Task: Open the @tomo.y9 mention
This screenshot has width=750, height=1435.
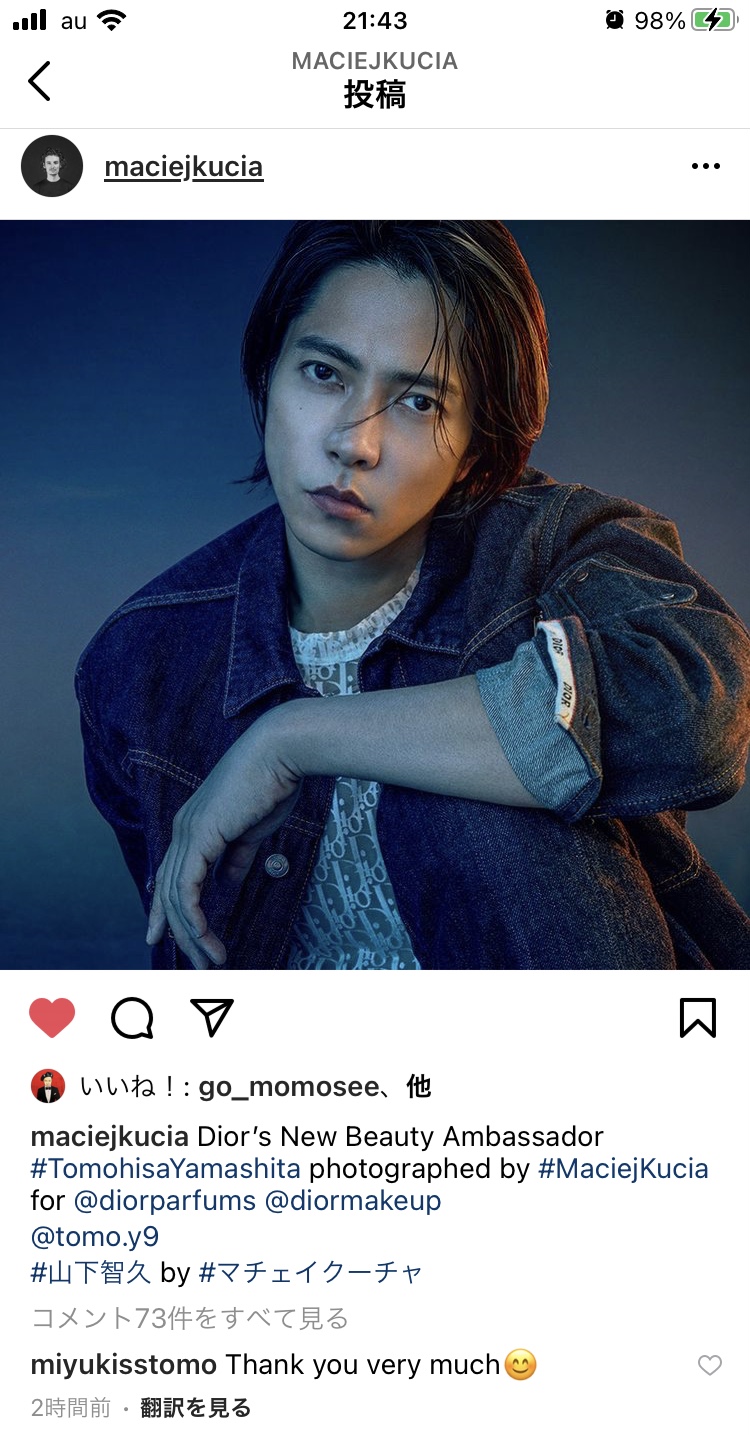Action: coord(95,1237)
